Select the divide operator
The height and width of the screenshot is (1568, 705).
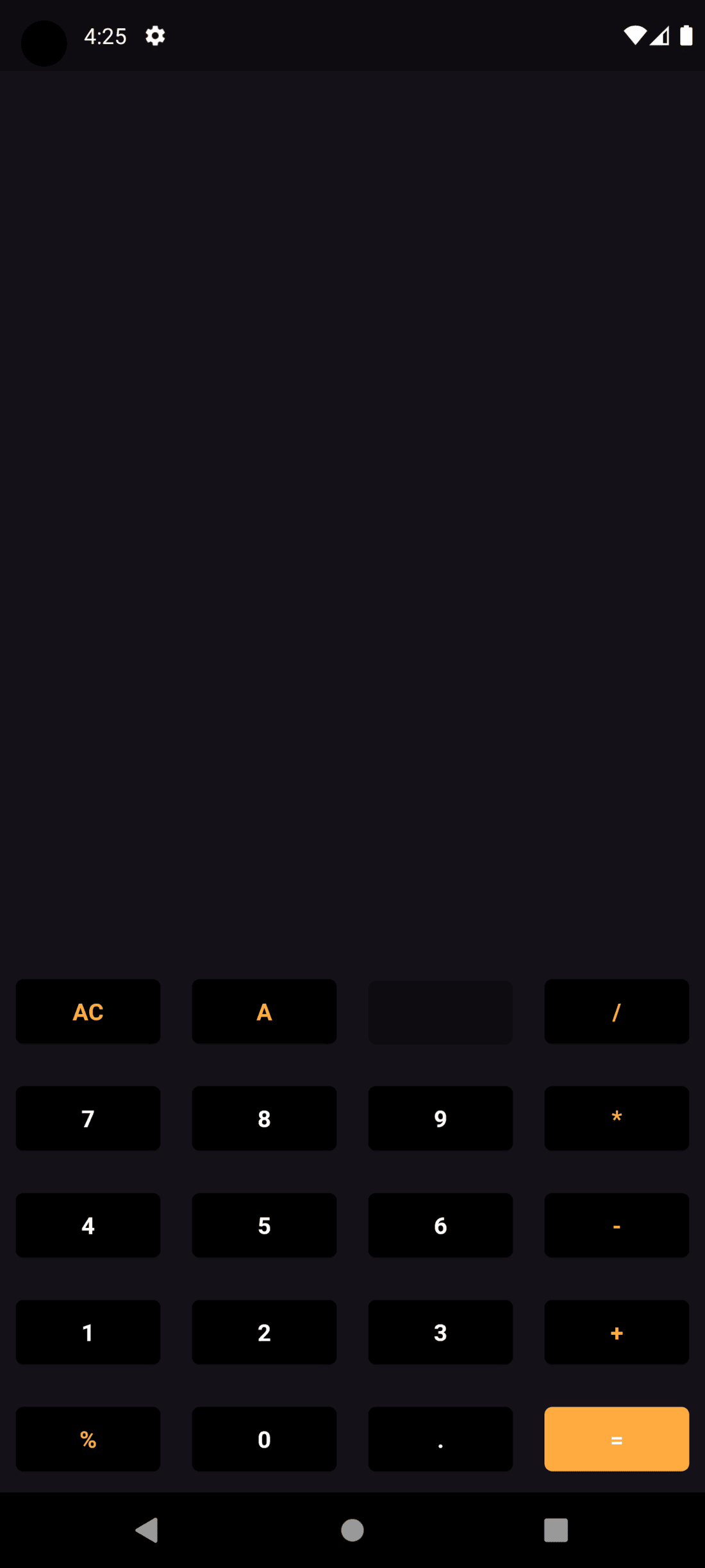tap(617, 1011)
